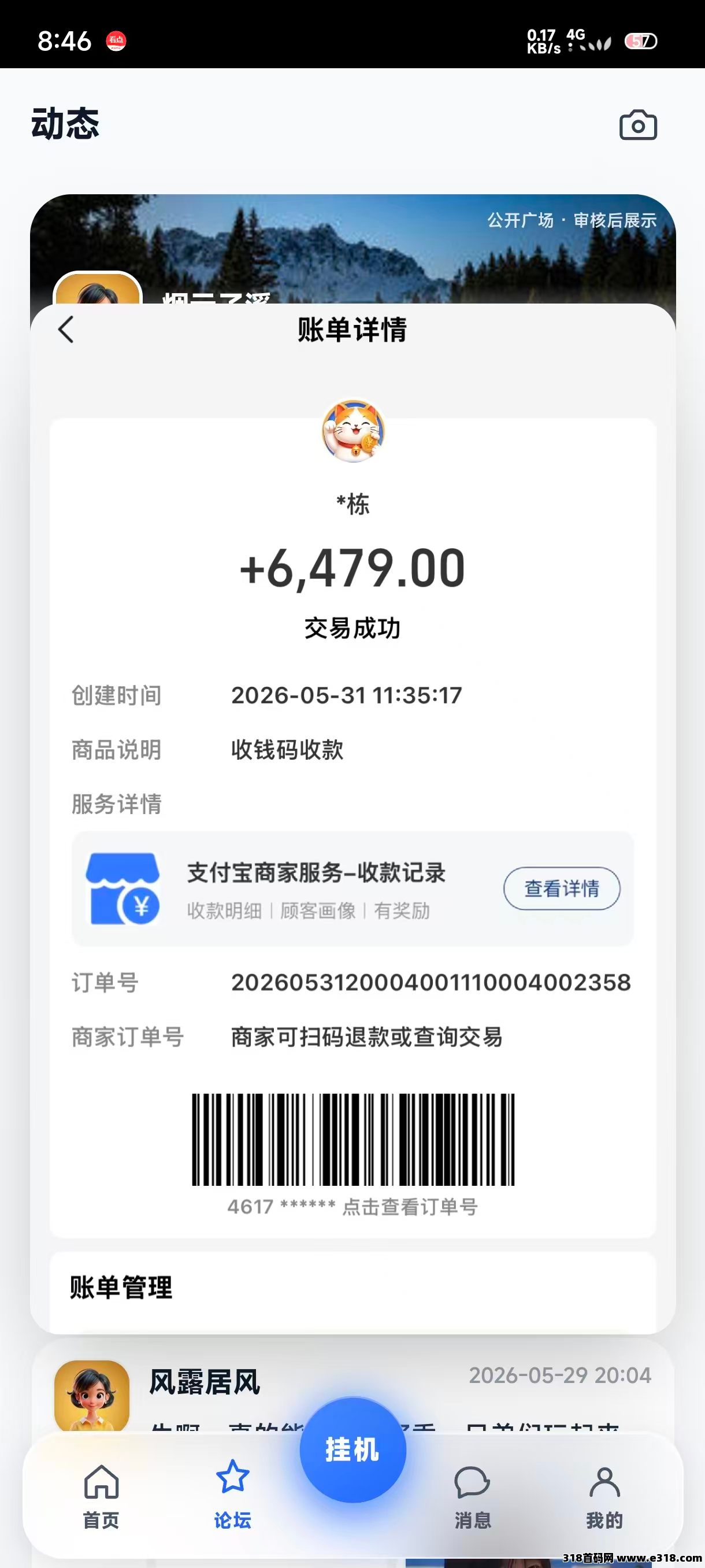705x1568 pixels.
Task: Open the camera to post a new update
Action: tap(637, 125)
